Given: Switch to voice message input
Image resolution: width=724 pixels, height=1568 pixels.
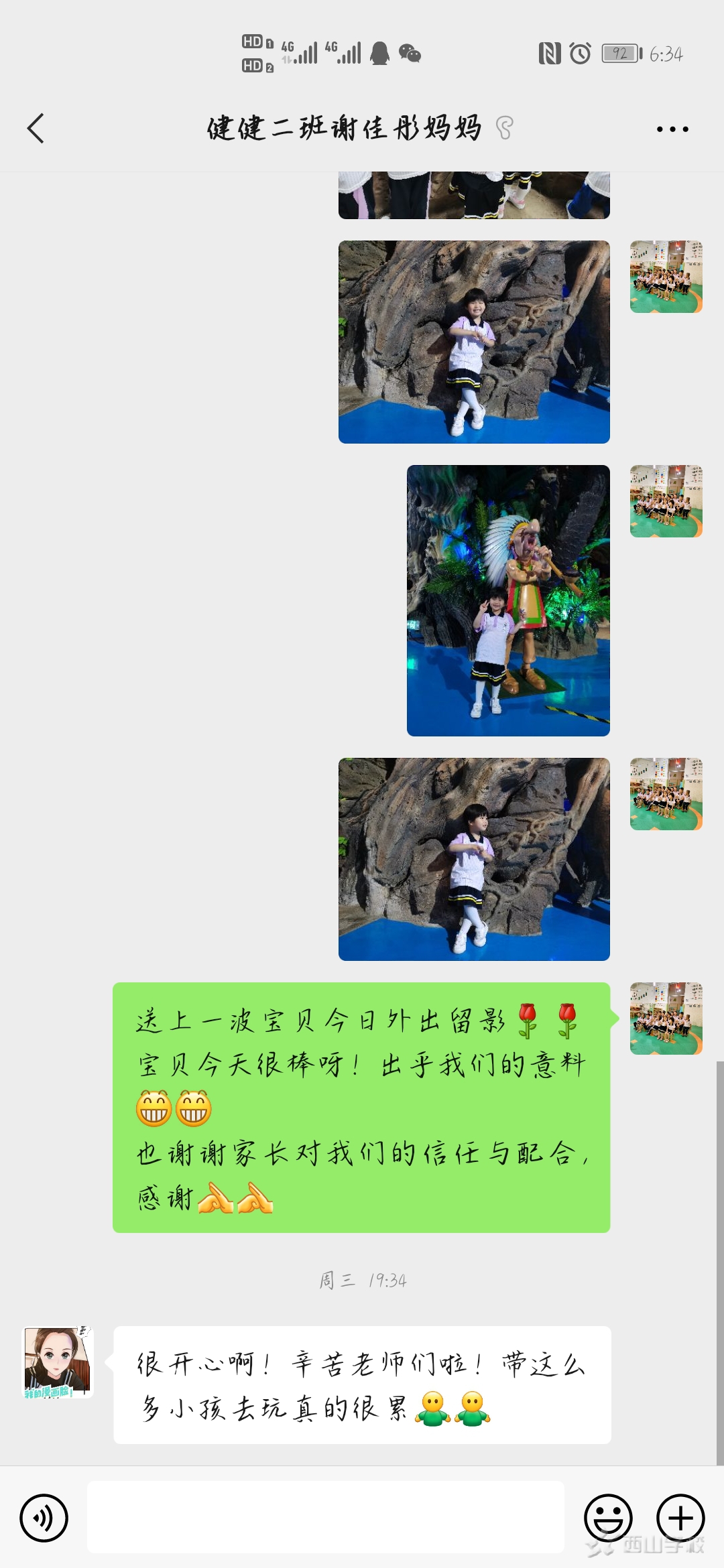Looking at the screenshot, I should [44, 1518].
